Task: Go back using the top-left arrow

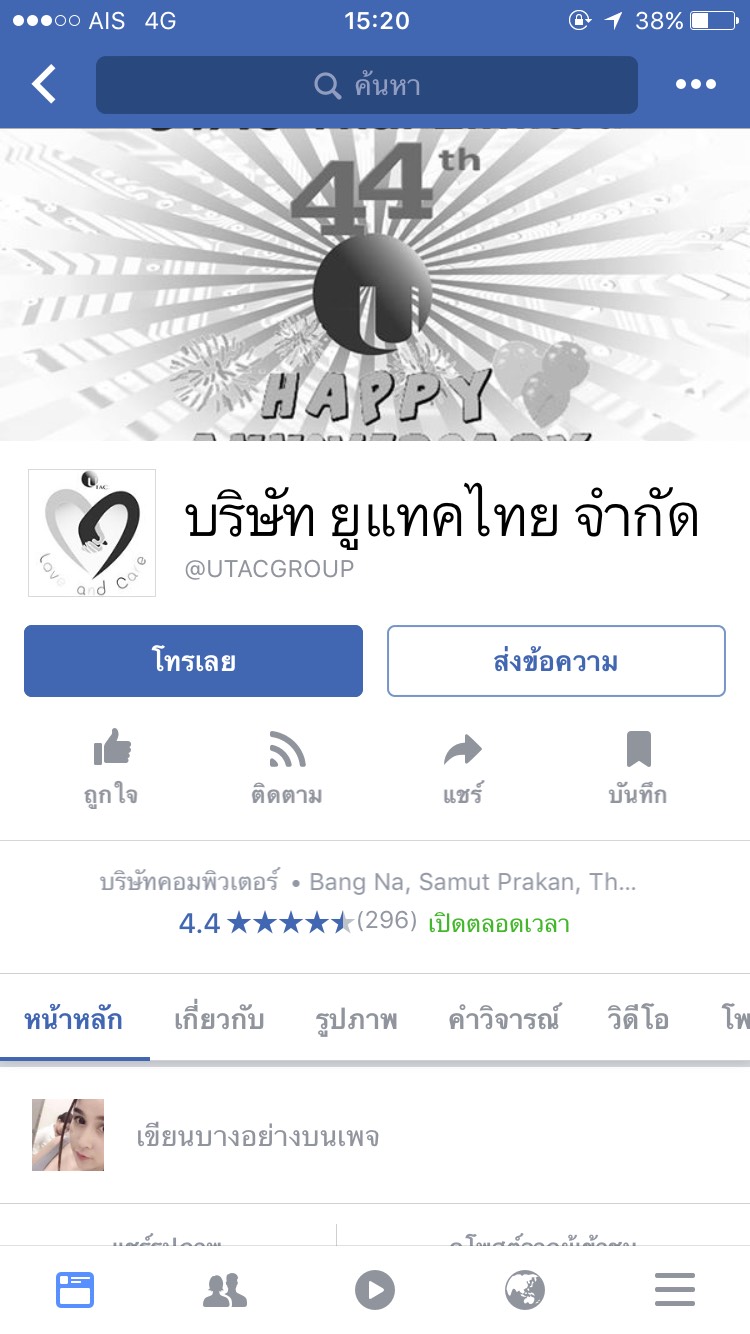Action: [44, 85]
